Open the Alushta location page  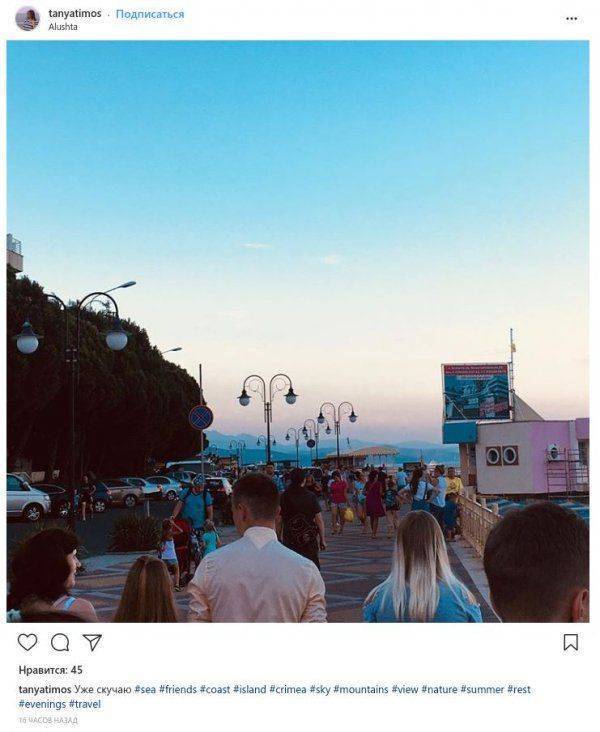63,27
